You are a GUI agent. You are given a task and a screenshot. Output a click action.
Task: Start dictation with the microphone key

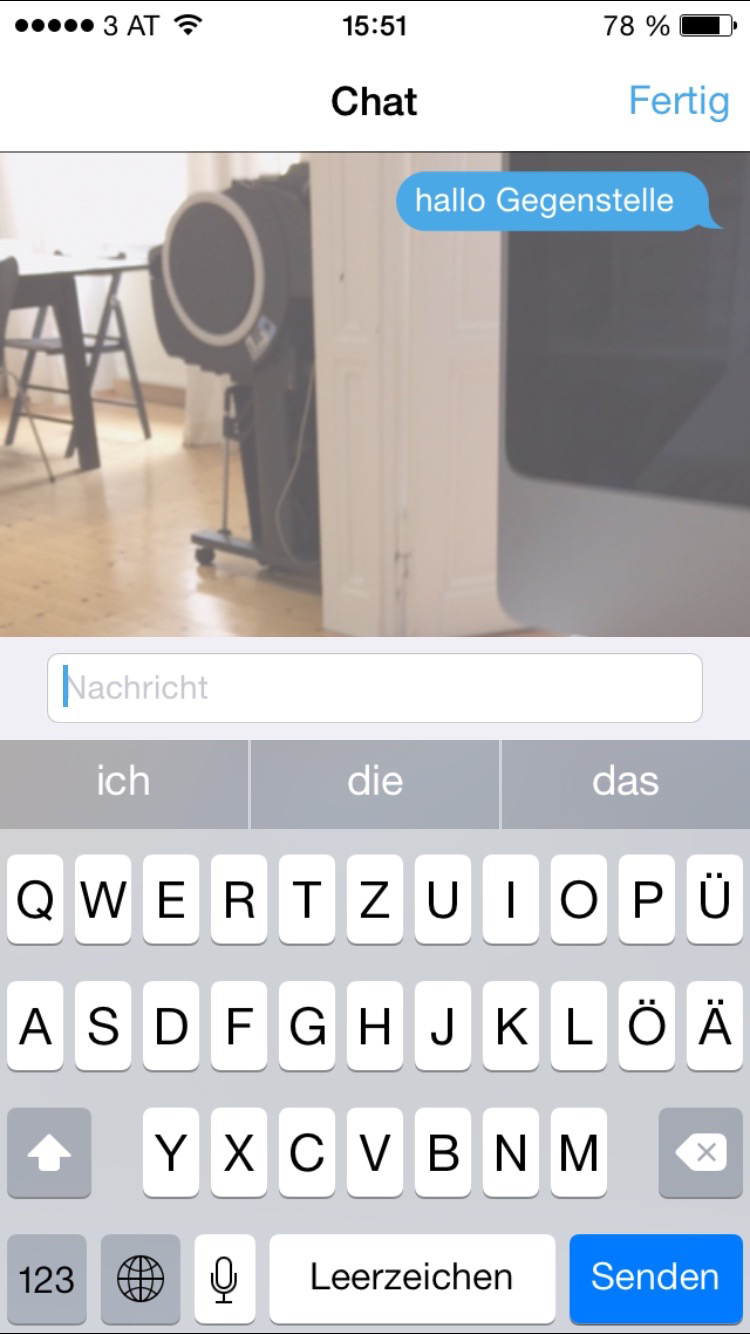coord(225,1278)
